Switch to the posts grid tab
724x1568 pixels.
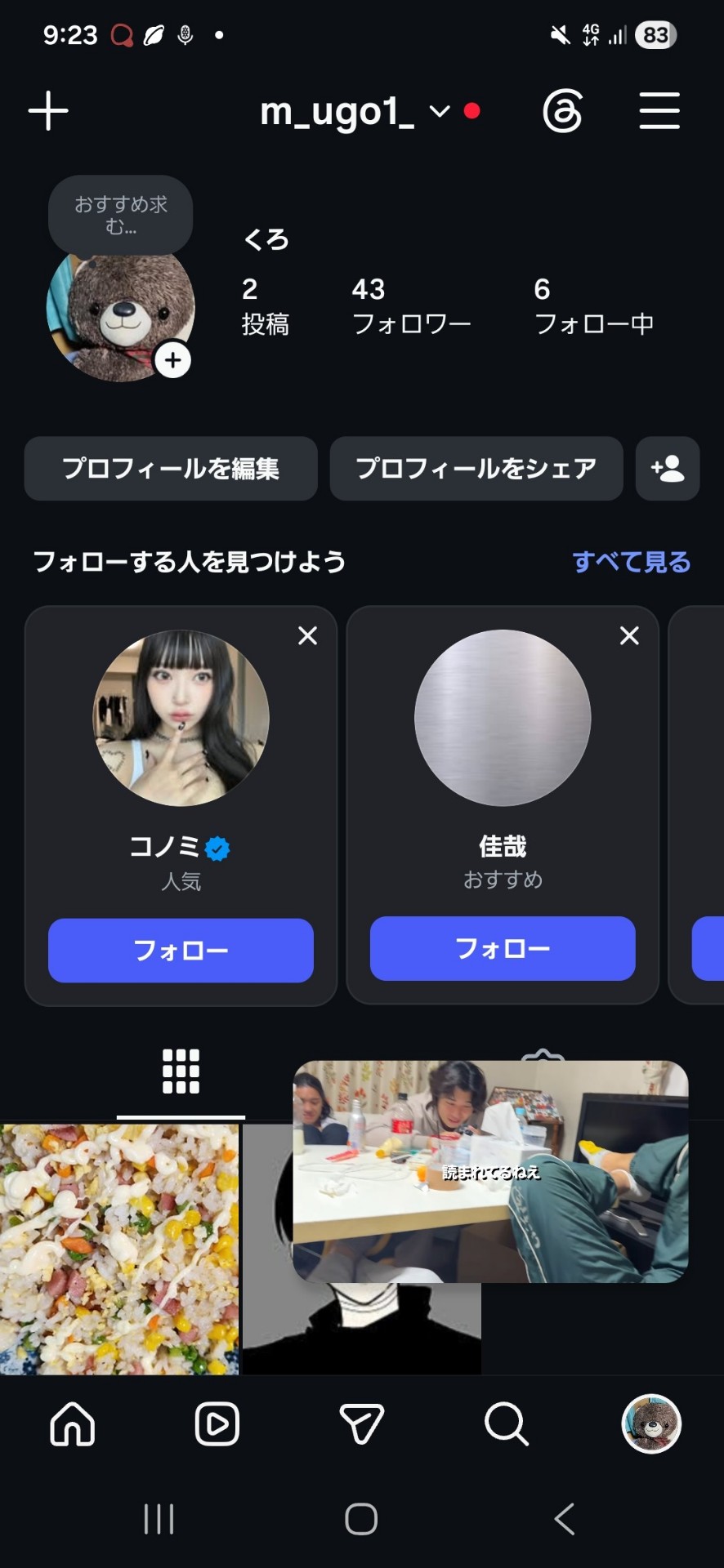tap(181, 1071)
